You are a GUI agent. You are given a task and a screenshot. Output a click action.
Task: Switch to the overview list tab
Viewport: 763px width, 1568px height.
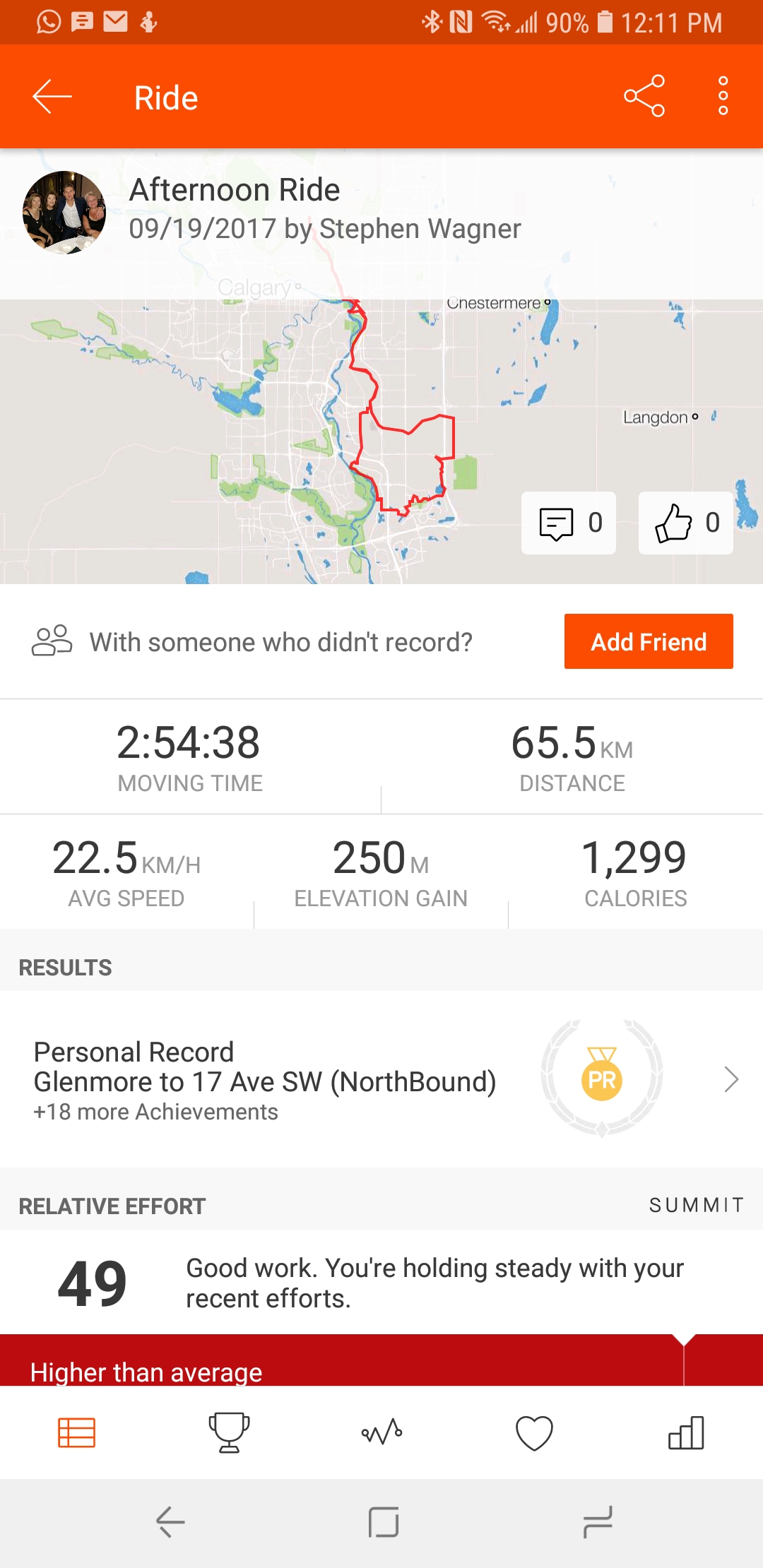76,1432
